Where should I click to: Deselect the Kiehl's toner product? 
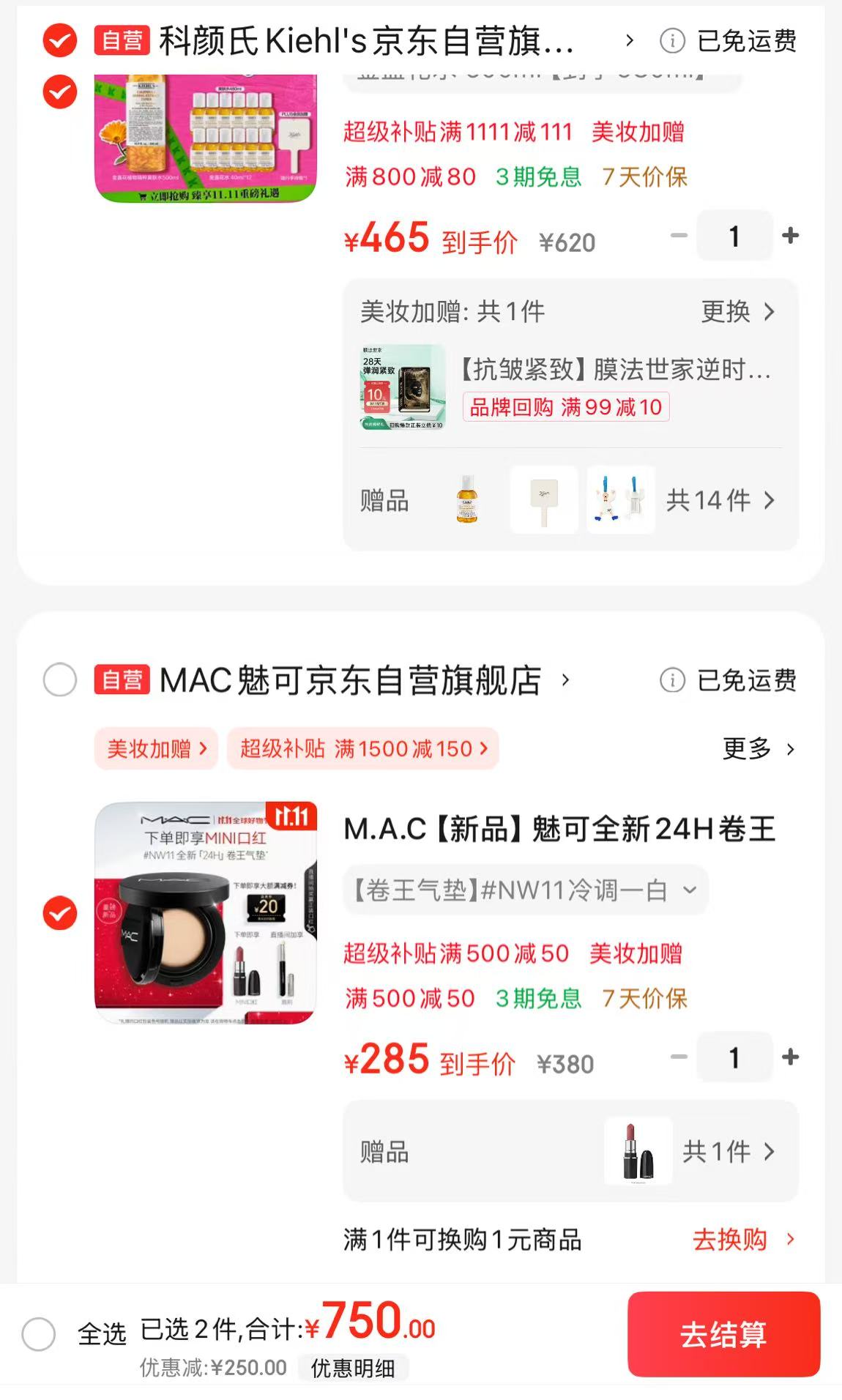click(60, 92)
